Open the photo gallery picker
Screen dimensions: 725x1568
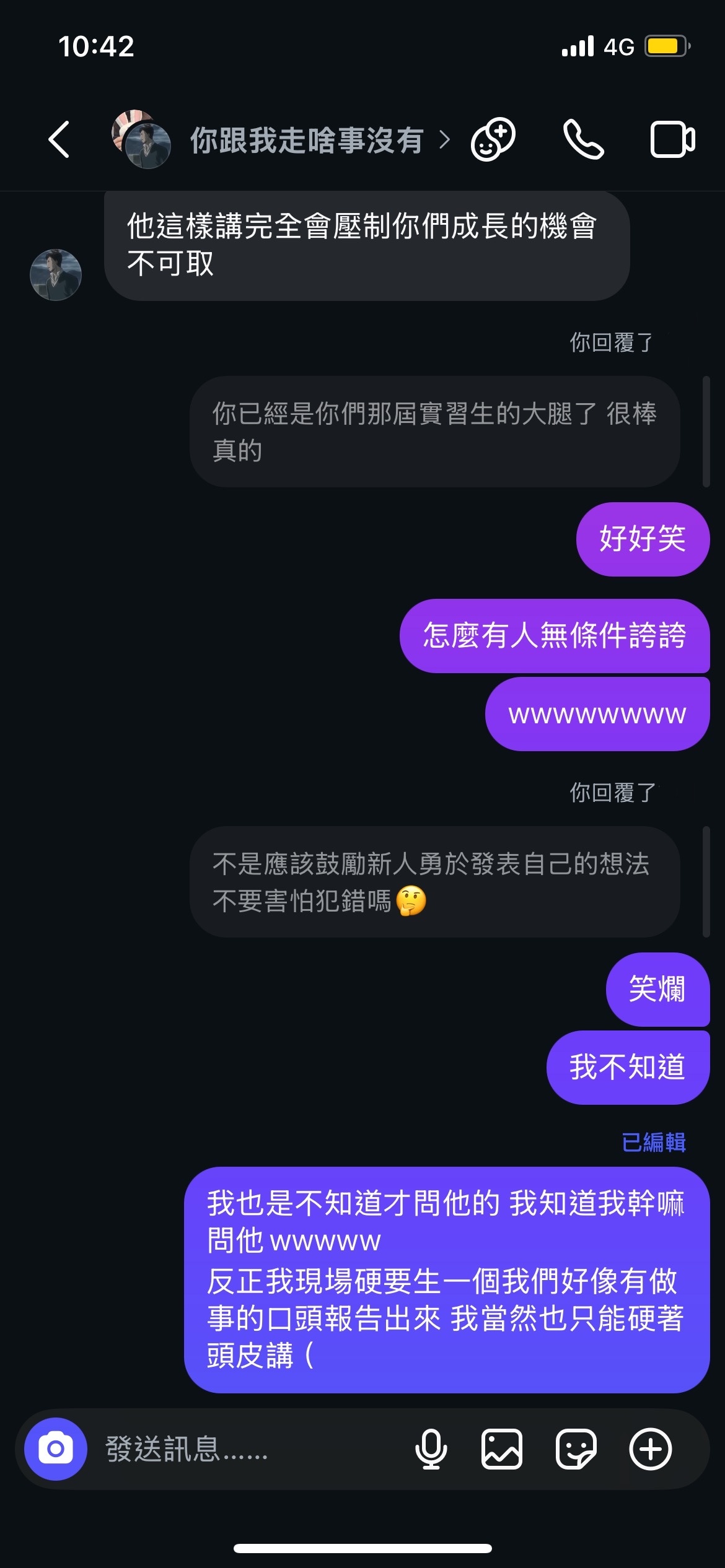click(x=502, y=1449)
